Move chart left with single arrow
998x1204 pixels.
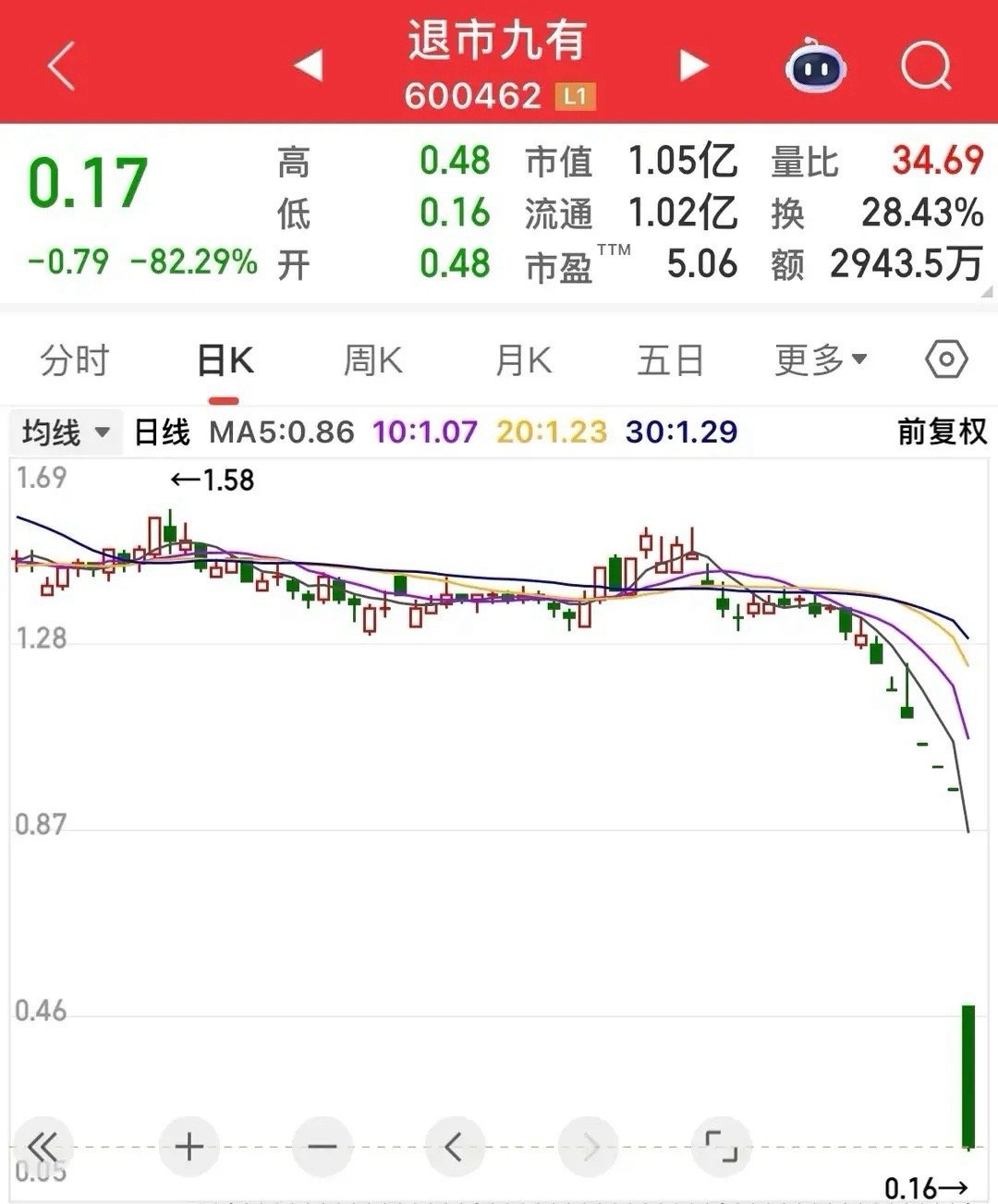click(455, 1147)
